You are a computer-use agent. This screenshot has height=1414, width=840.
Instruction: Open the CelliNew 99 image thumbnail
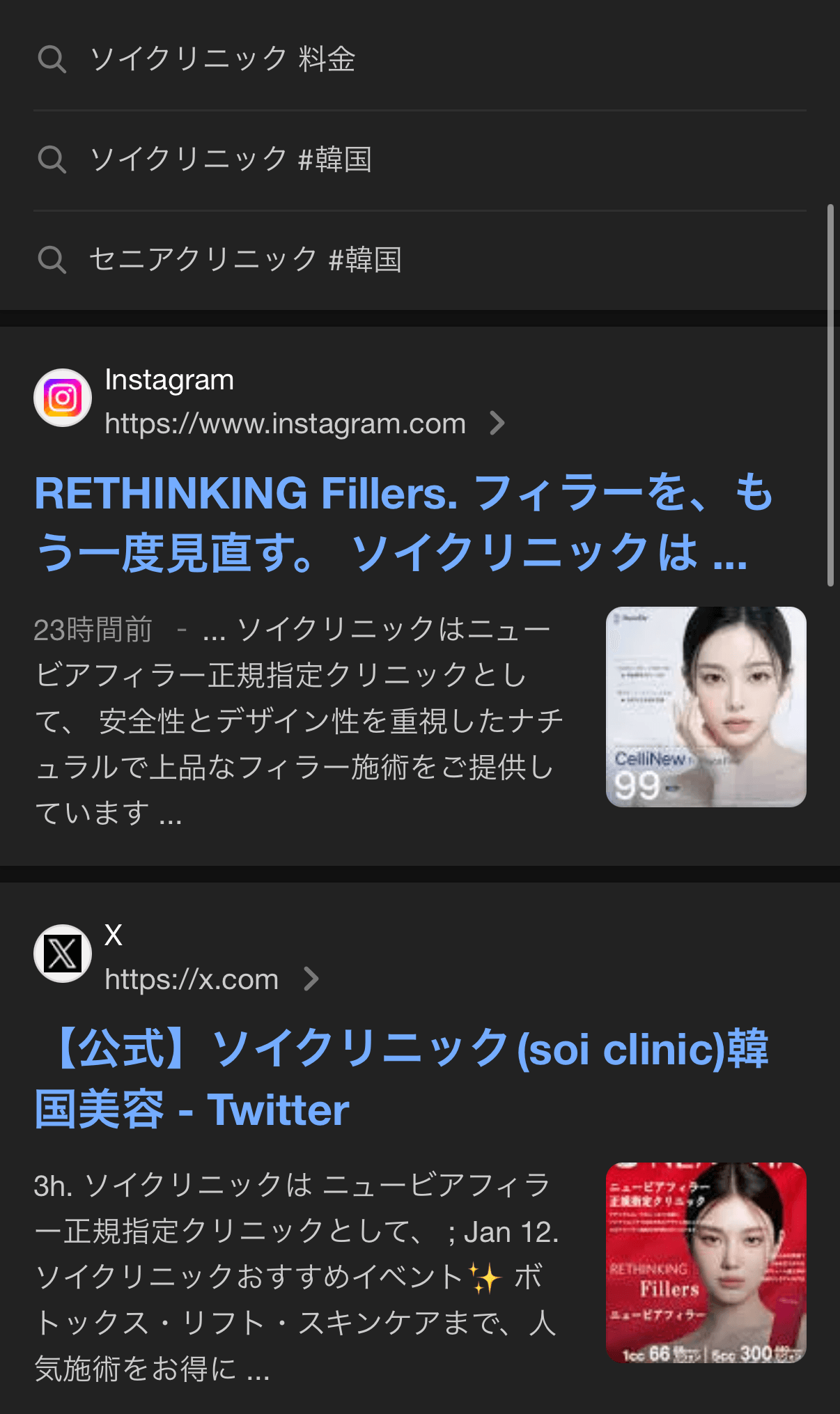point(705,707)
